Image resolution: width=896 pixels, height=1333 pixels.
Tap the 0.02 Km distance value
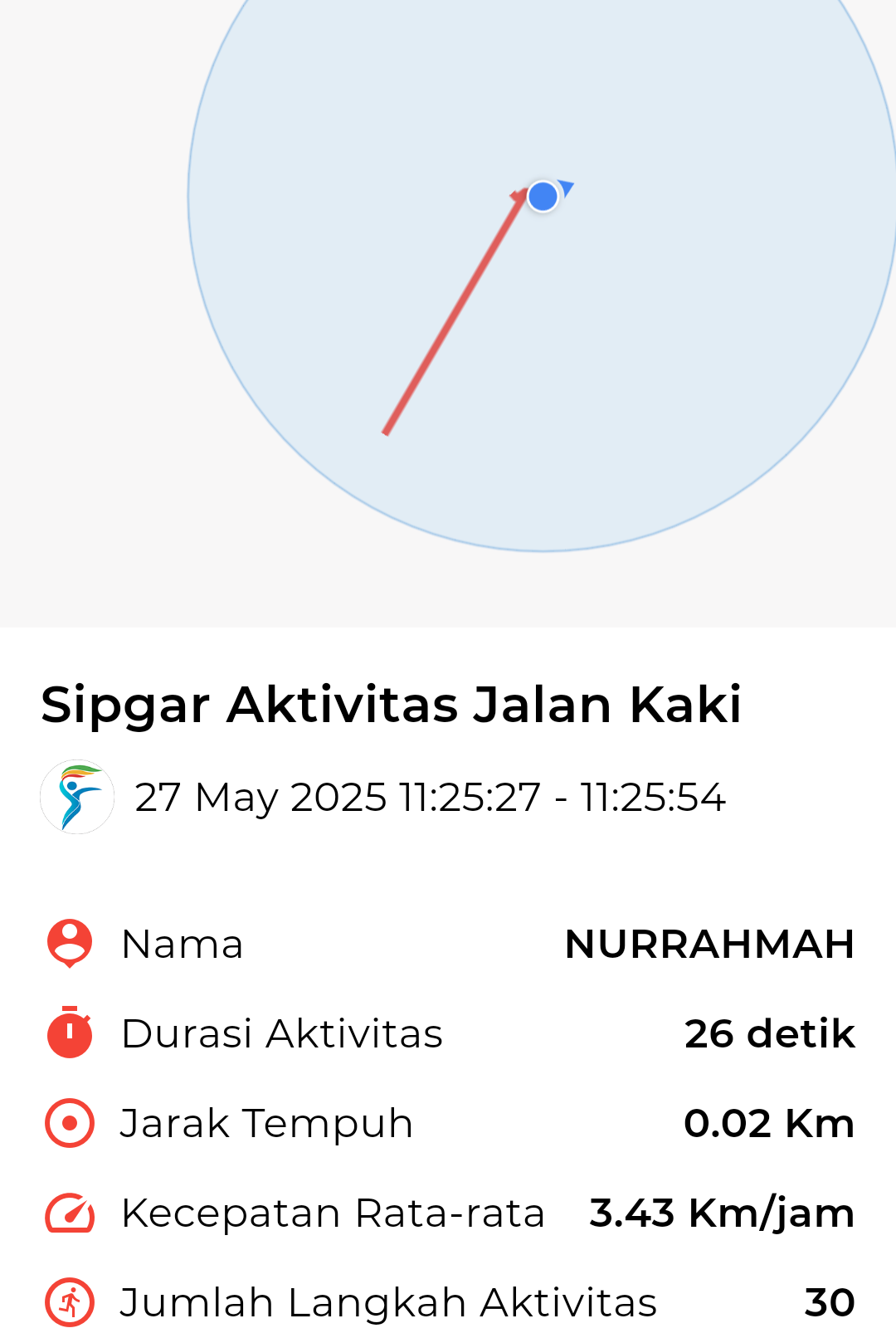770,1123
